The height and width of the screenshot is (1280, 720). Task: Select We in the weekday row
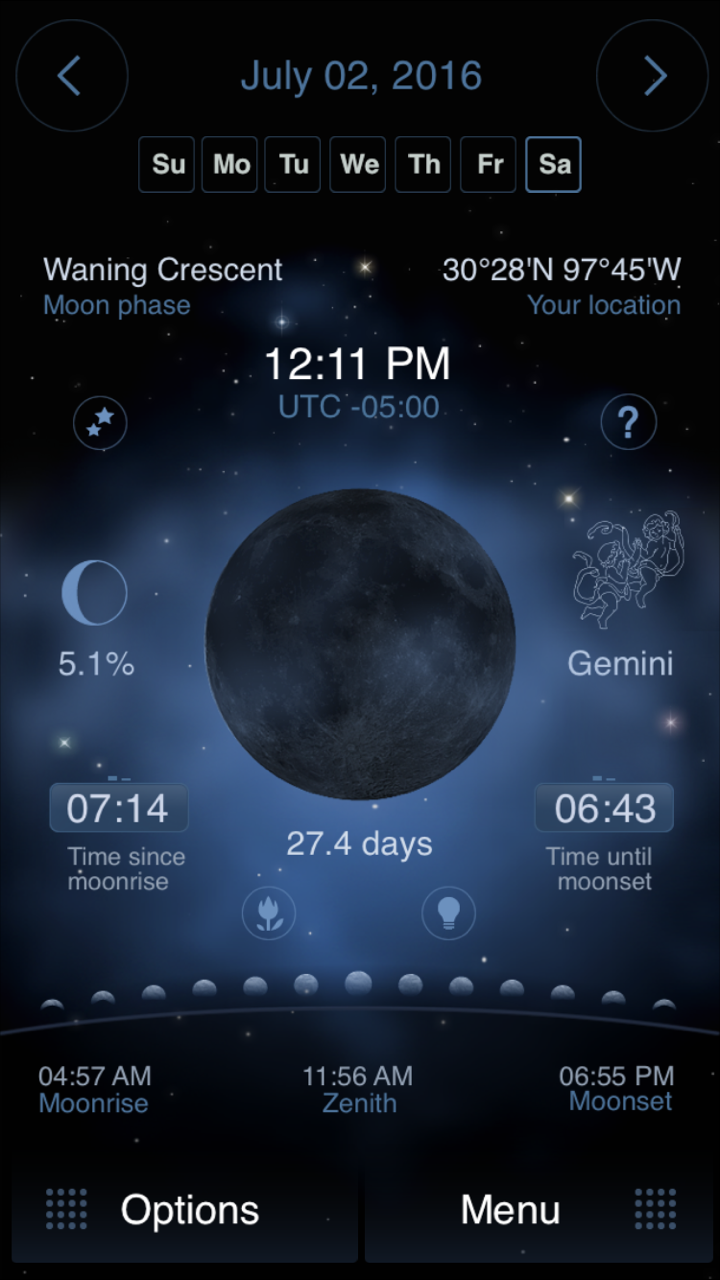pos(359,164)
